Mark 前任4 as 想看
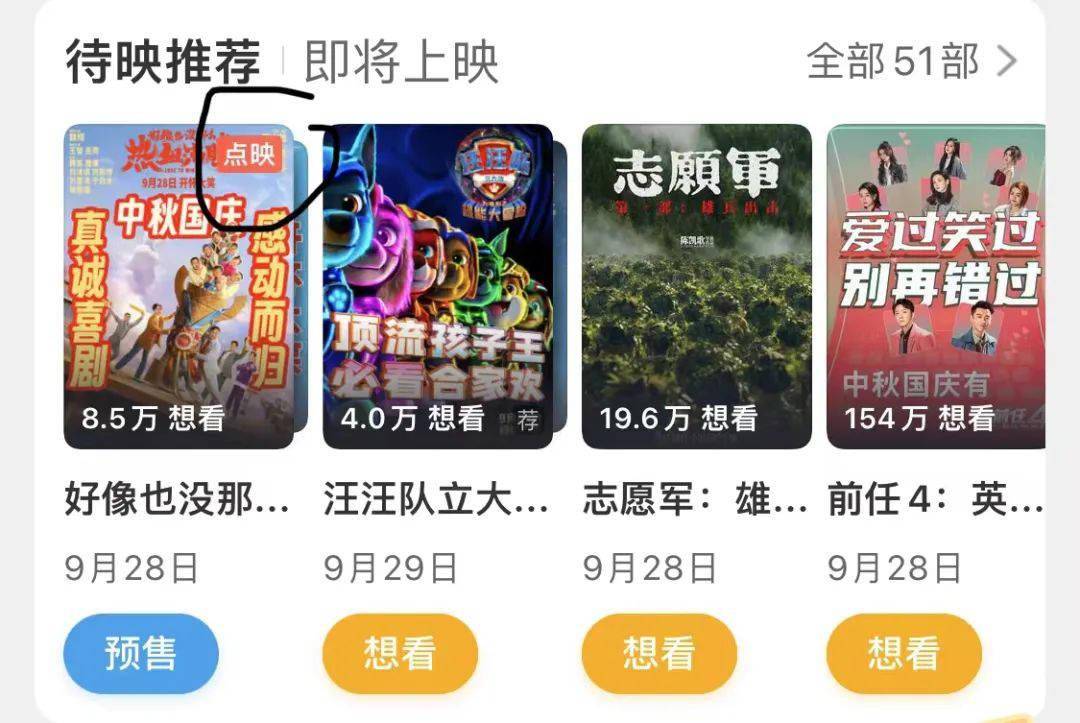Image resolution: width=1080 pixels, height=723 pixels. (x=904, y=654)
